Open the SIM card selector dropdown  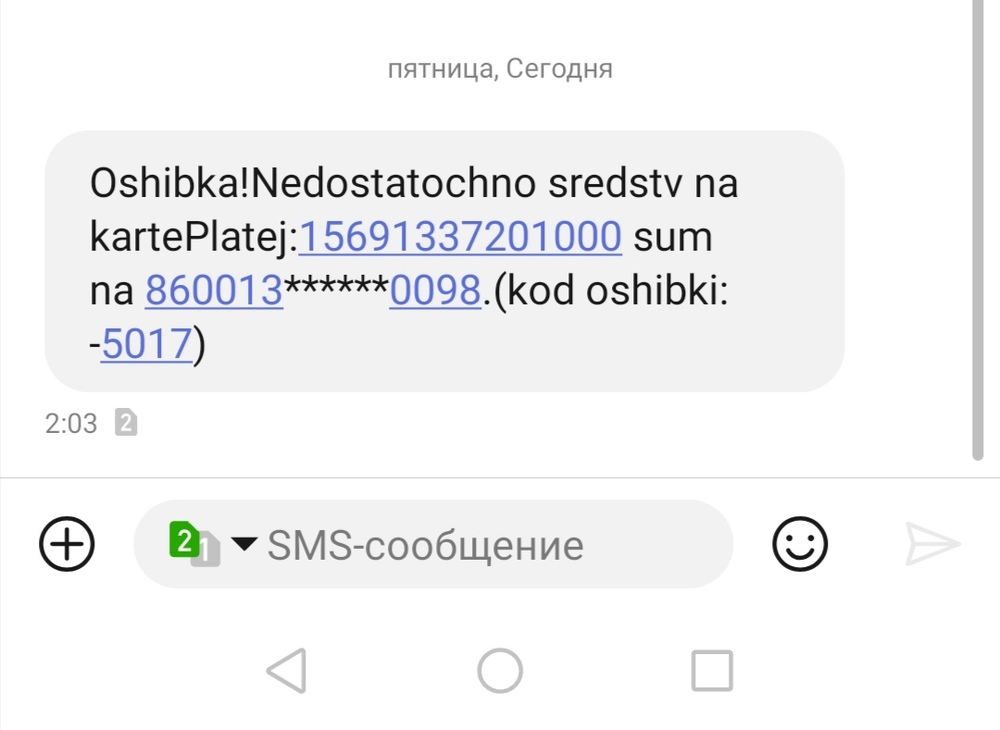212,545
